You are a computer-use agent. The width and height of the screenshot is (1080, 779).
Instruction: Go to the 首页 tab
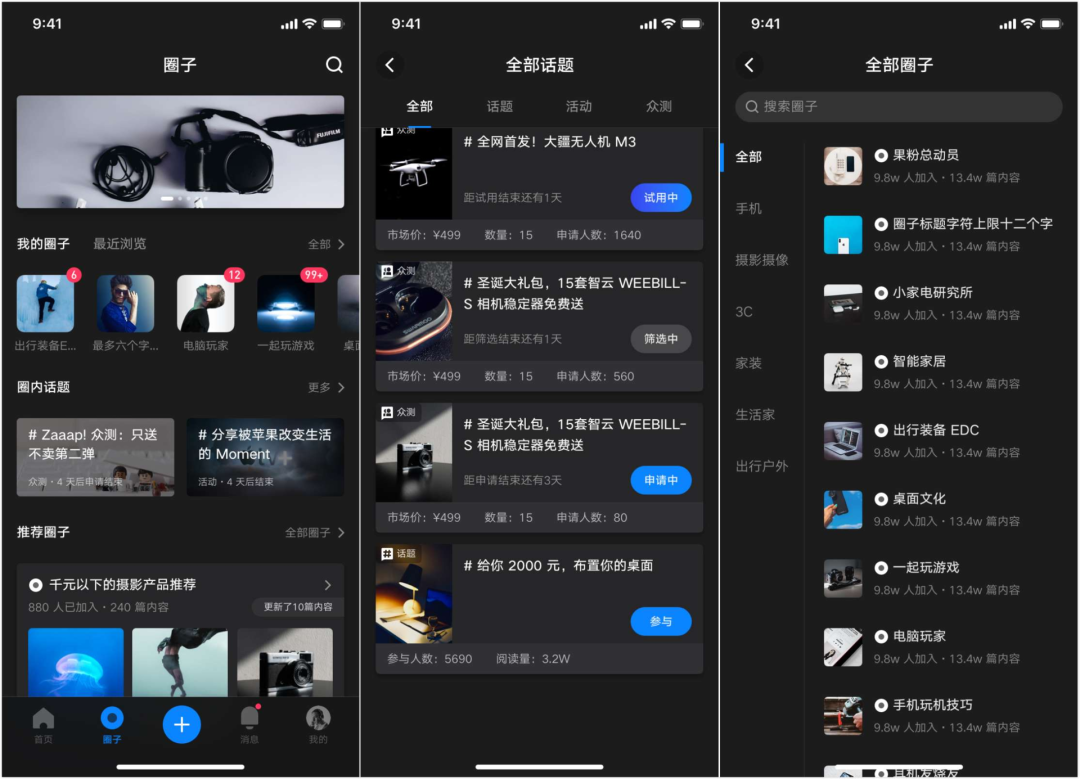[x=43, y=724]
